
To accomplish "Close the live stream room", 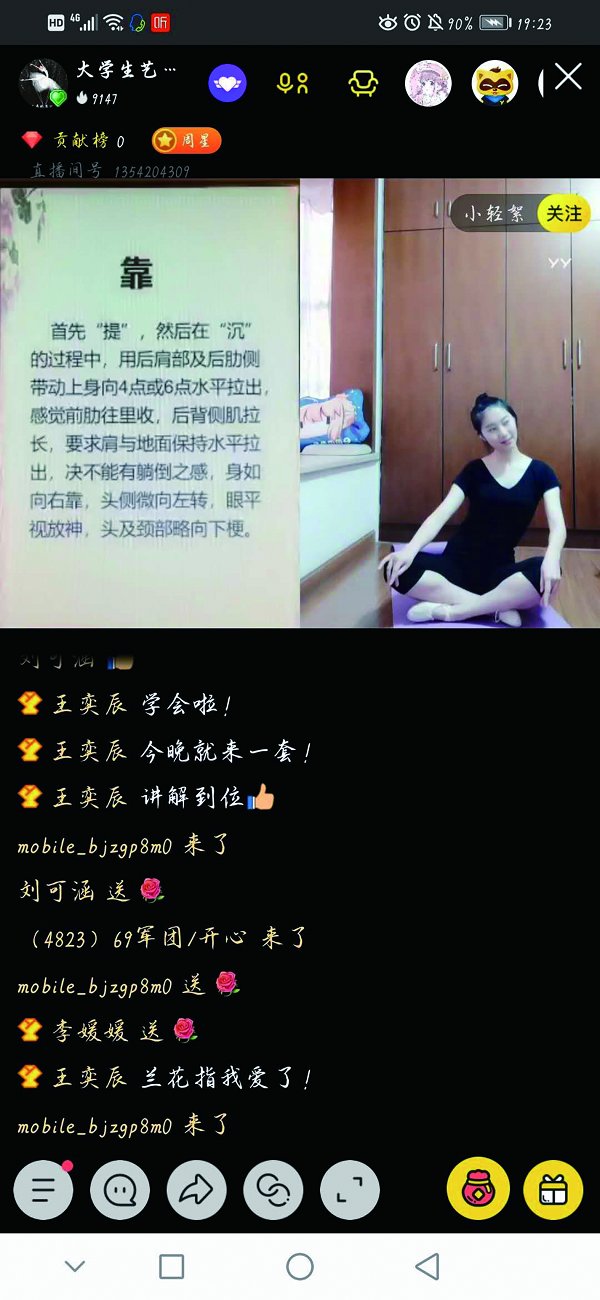I will (x=568, y=77).
